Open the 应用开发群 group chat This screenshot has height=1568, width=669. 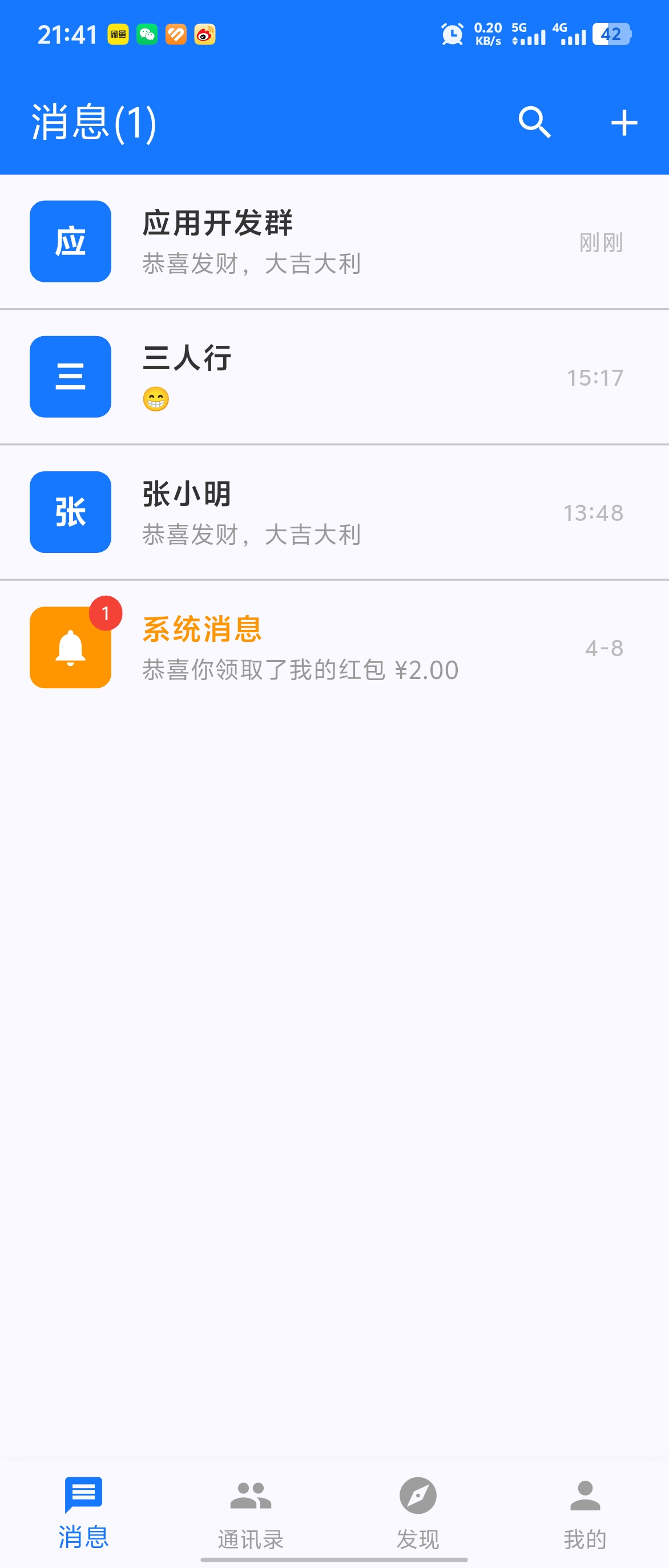click(334, 242)
